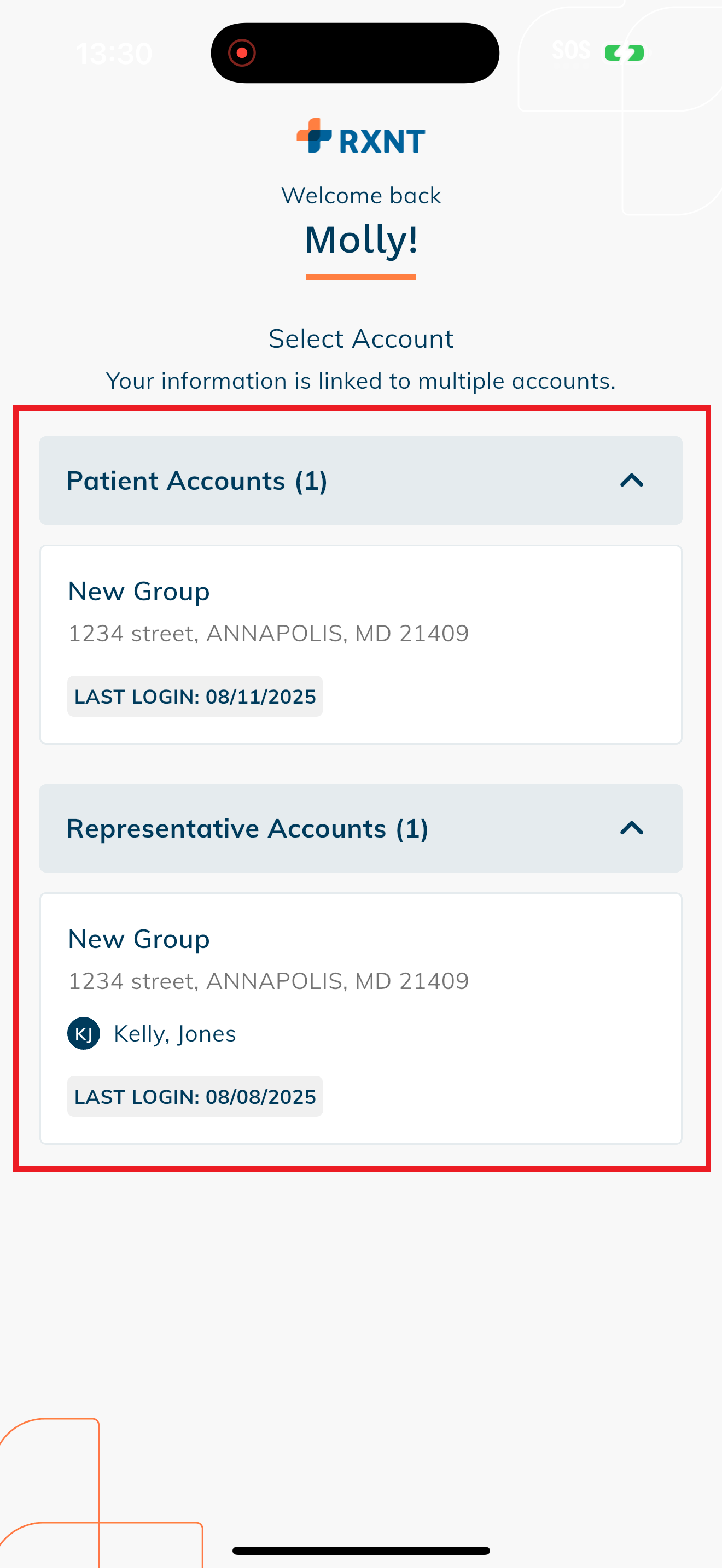Screen dimensions: 722x1568
Task: Click the LAST LOGIN: 08/11/2025 badge
Action: pos(195,697)
